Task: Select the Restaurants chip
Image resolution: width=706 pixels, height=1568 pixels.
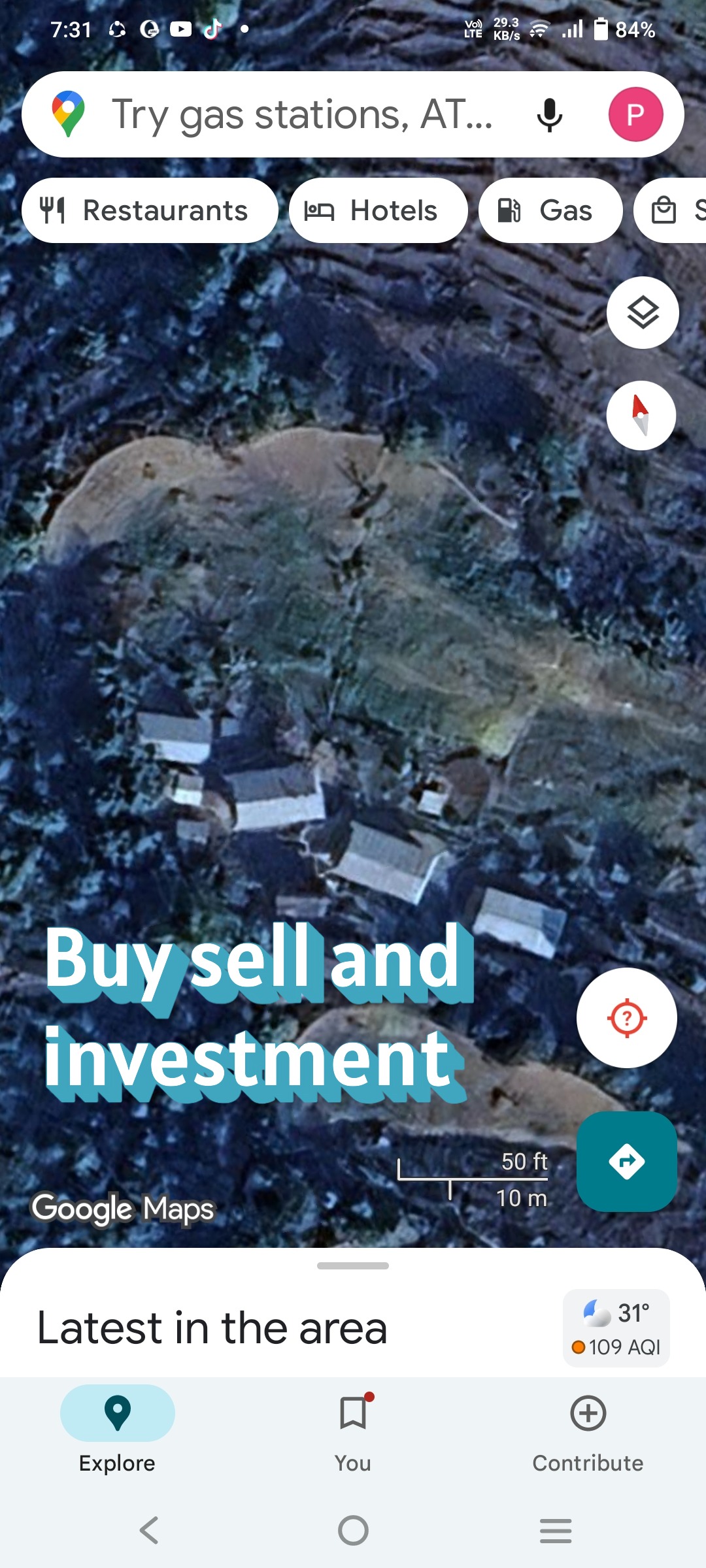Action: click(x=149, y=211)
